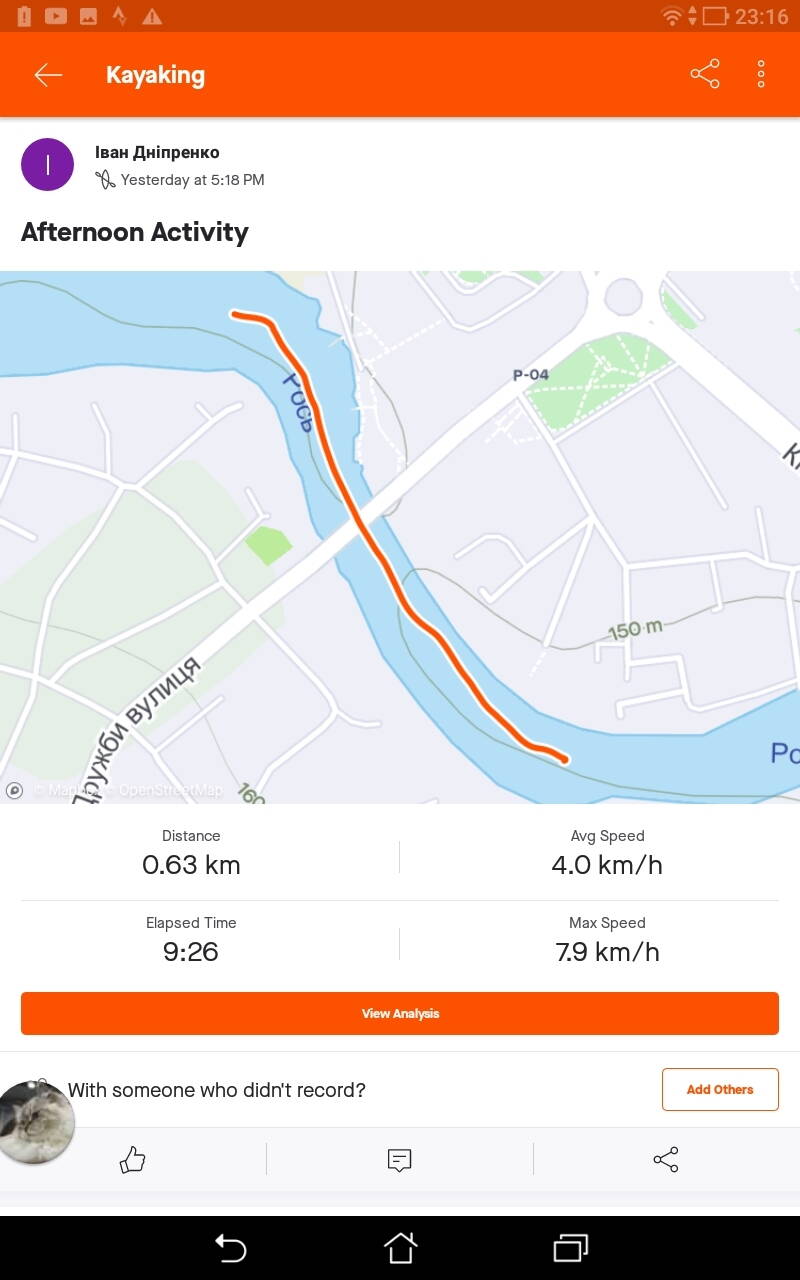Open the kayaking route map
This screenshot has width=800, height=1280.
400,537
